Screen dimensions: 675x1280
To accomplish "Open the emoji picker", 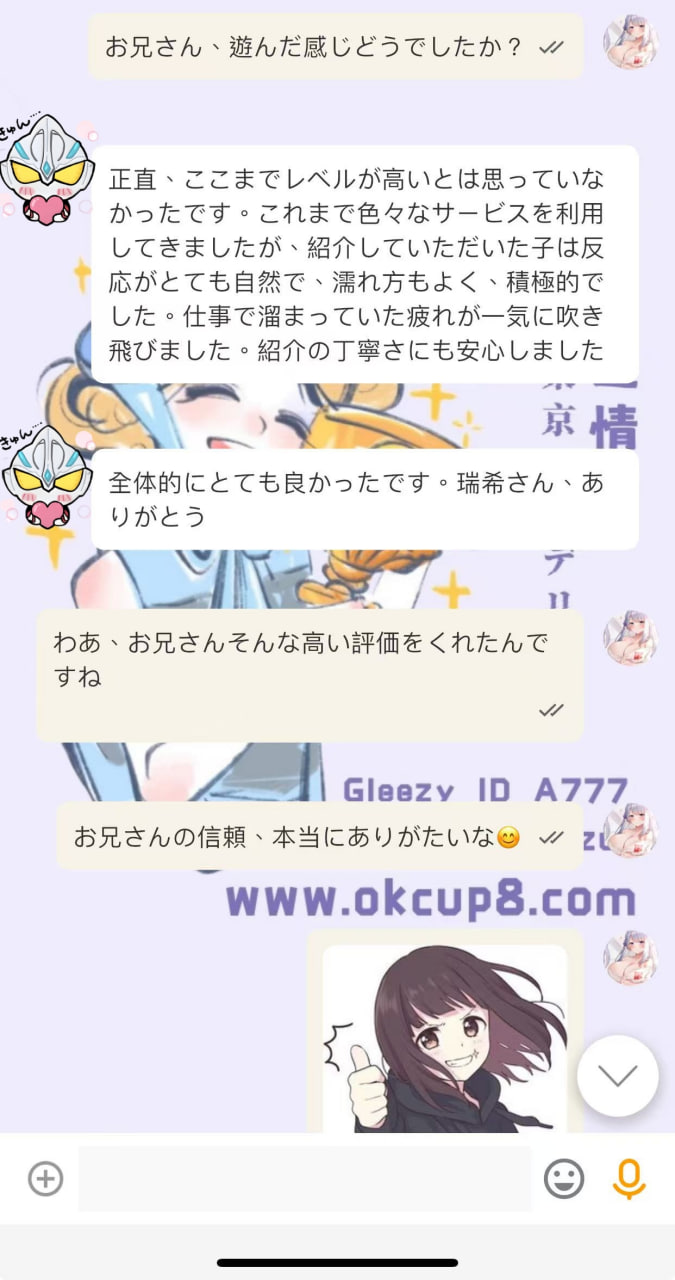I will click(x=564, y=1178).
